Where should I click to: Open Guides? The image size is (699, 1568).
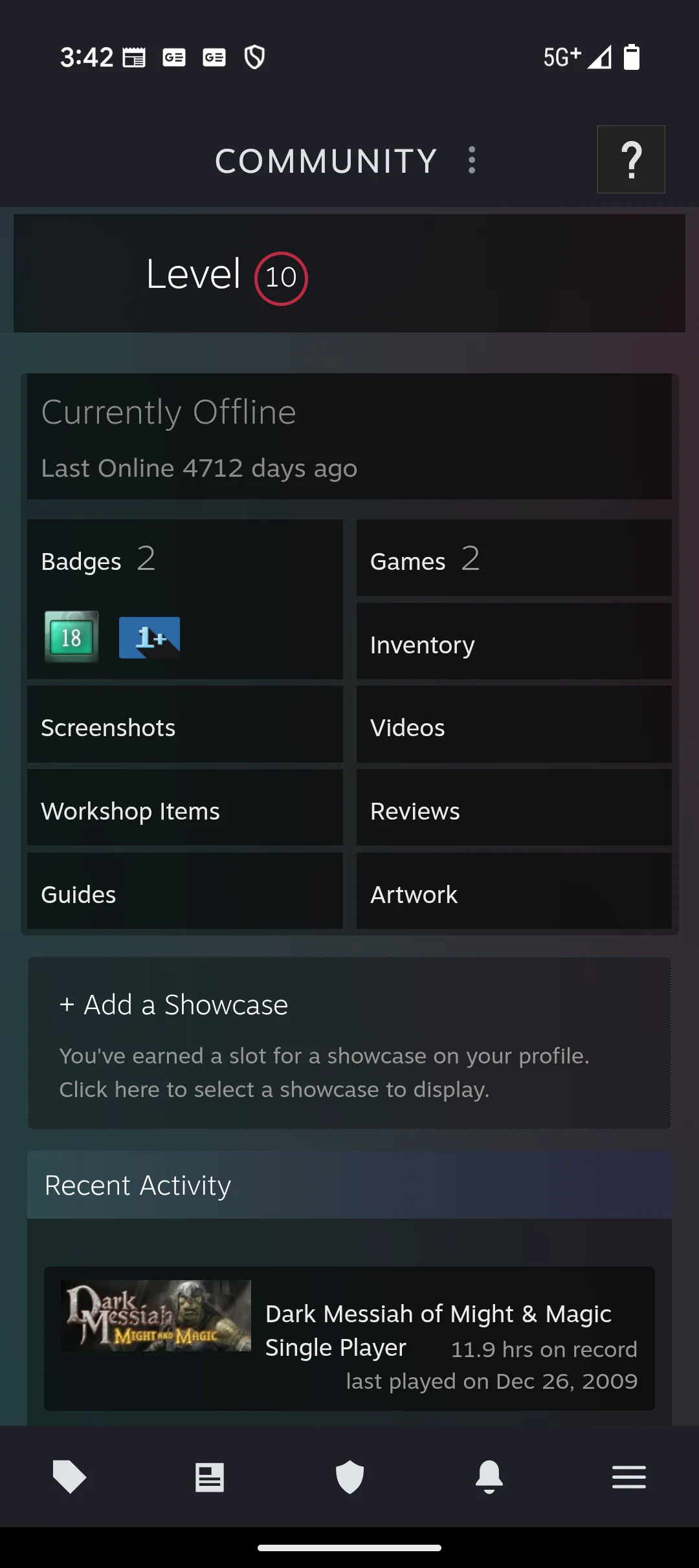[184, 893]
